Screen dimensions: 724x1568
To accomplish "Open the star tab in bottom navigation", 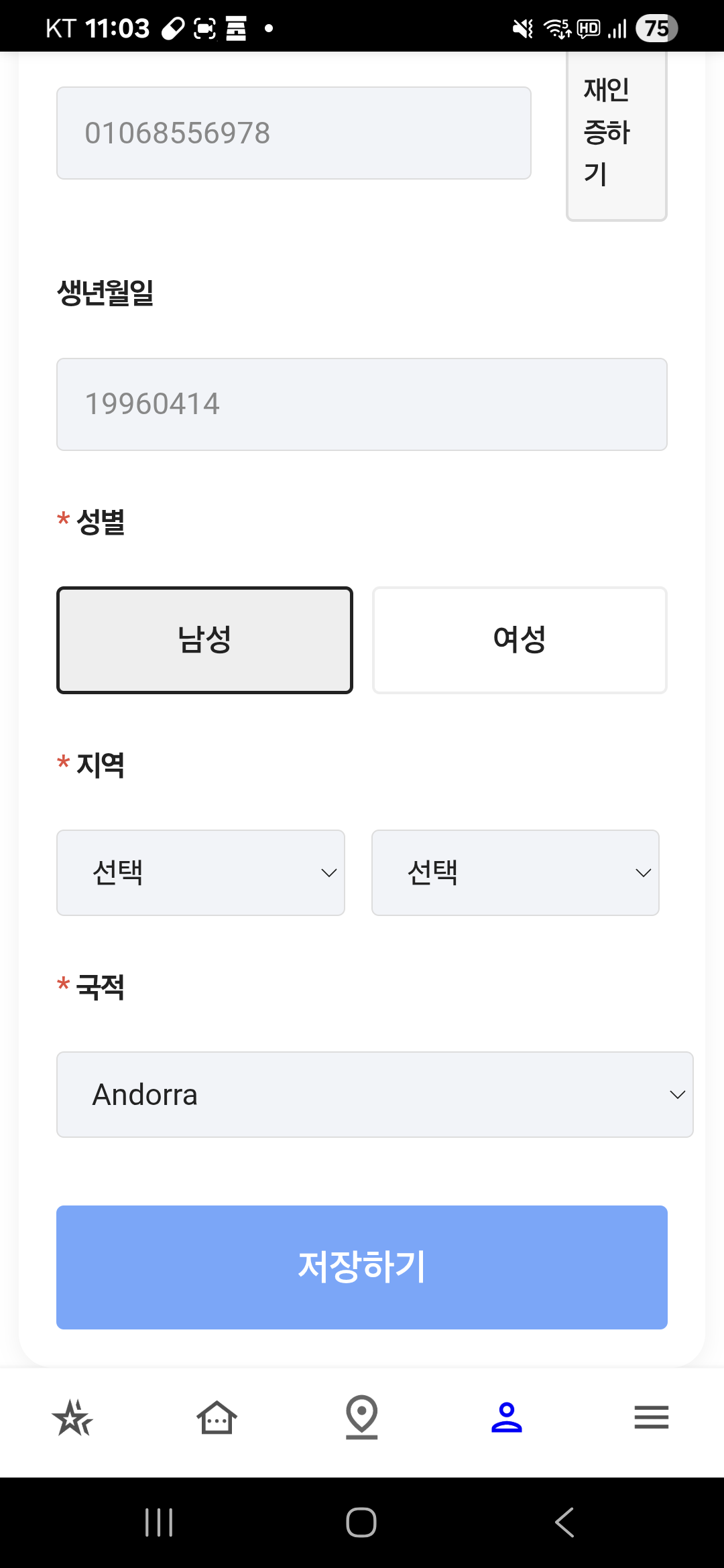I will pyautogui.click(x=72, y=1417).
